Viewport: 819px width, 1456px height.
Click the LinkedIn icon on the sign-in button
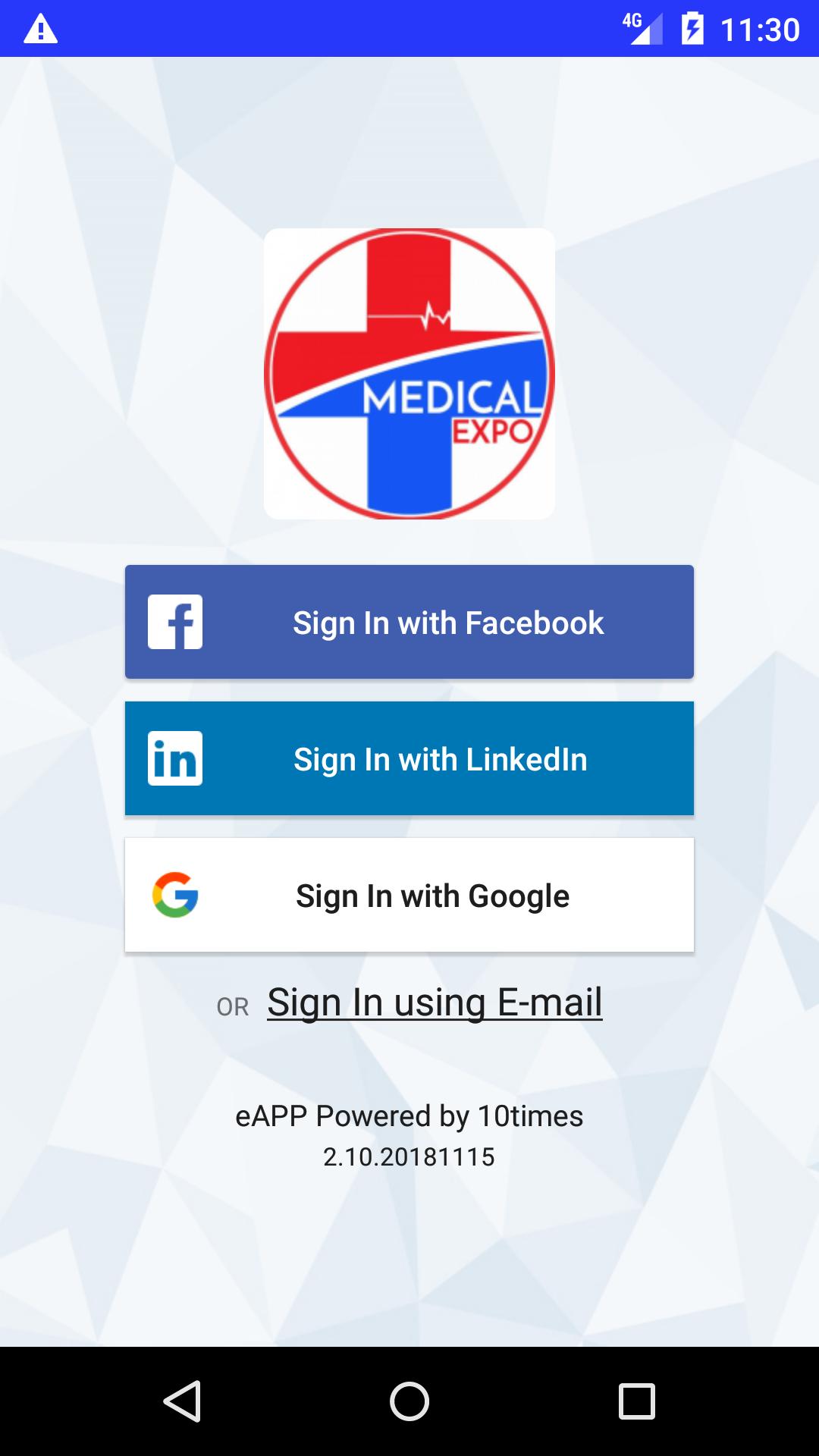pyautogui.click(x=176, y=758)
